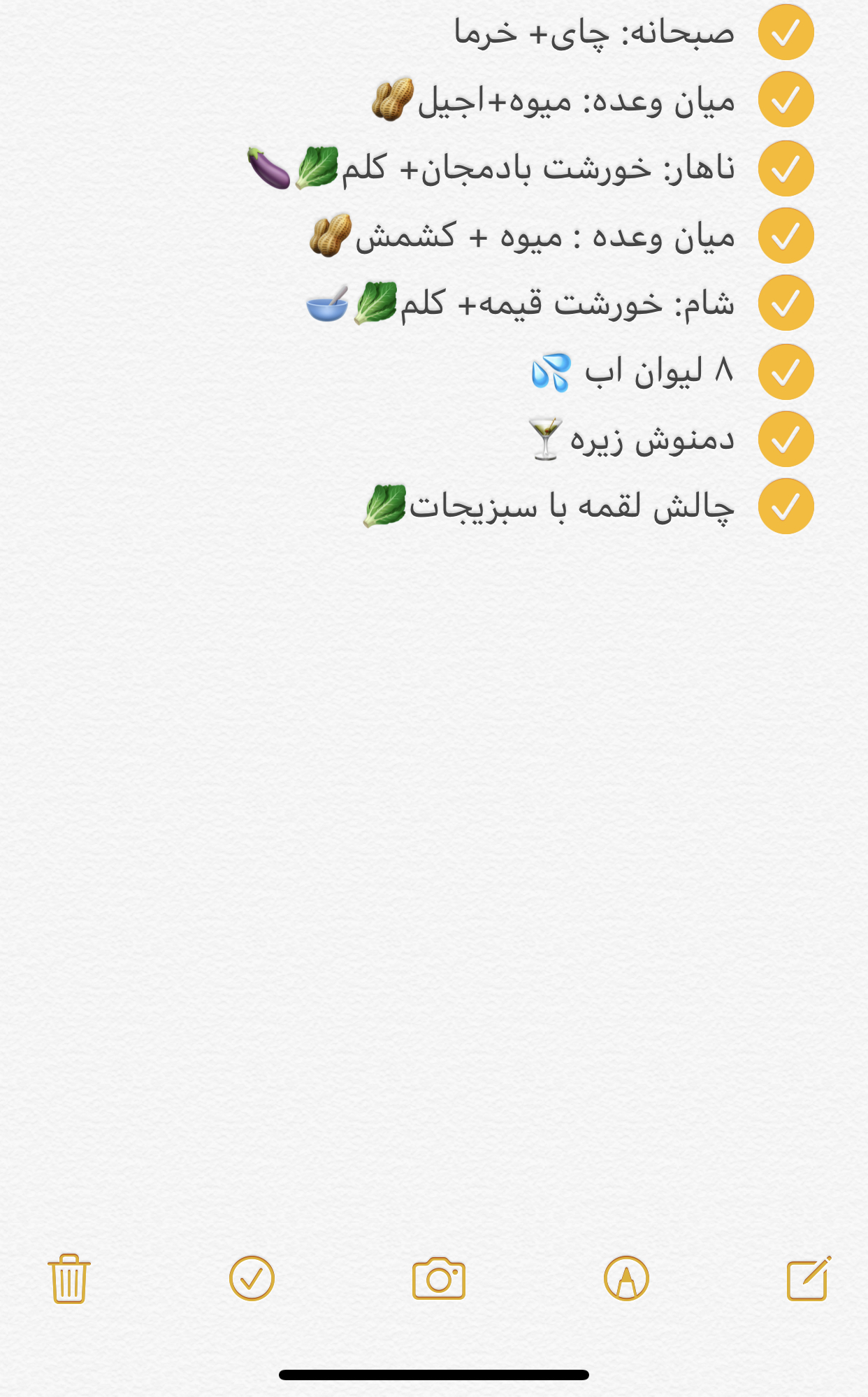
Task: Uncheck the میان وعده : میوه + کشمش item
Action: (x=786, y=236)
